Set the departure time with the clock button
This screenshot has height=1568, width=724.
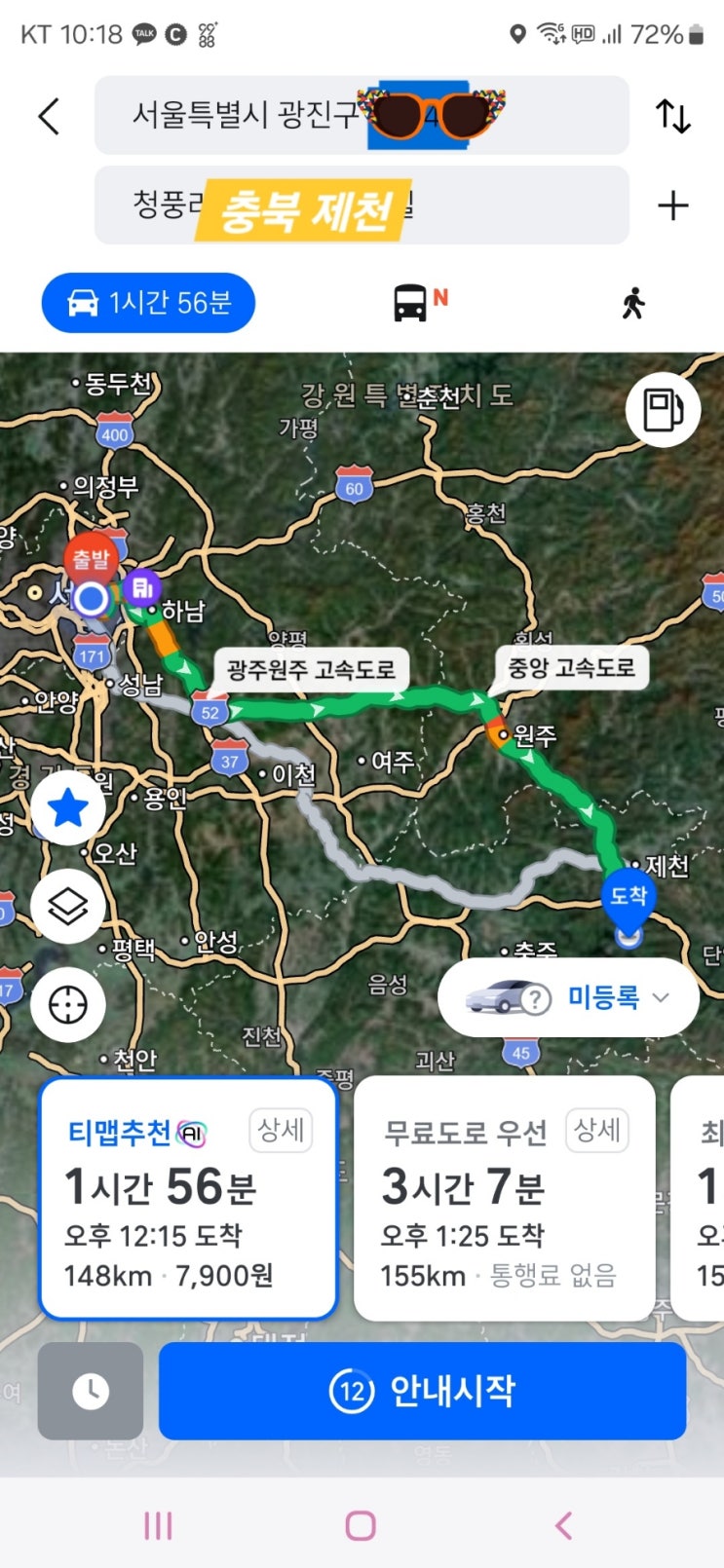coord(91,1391)
